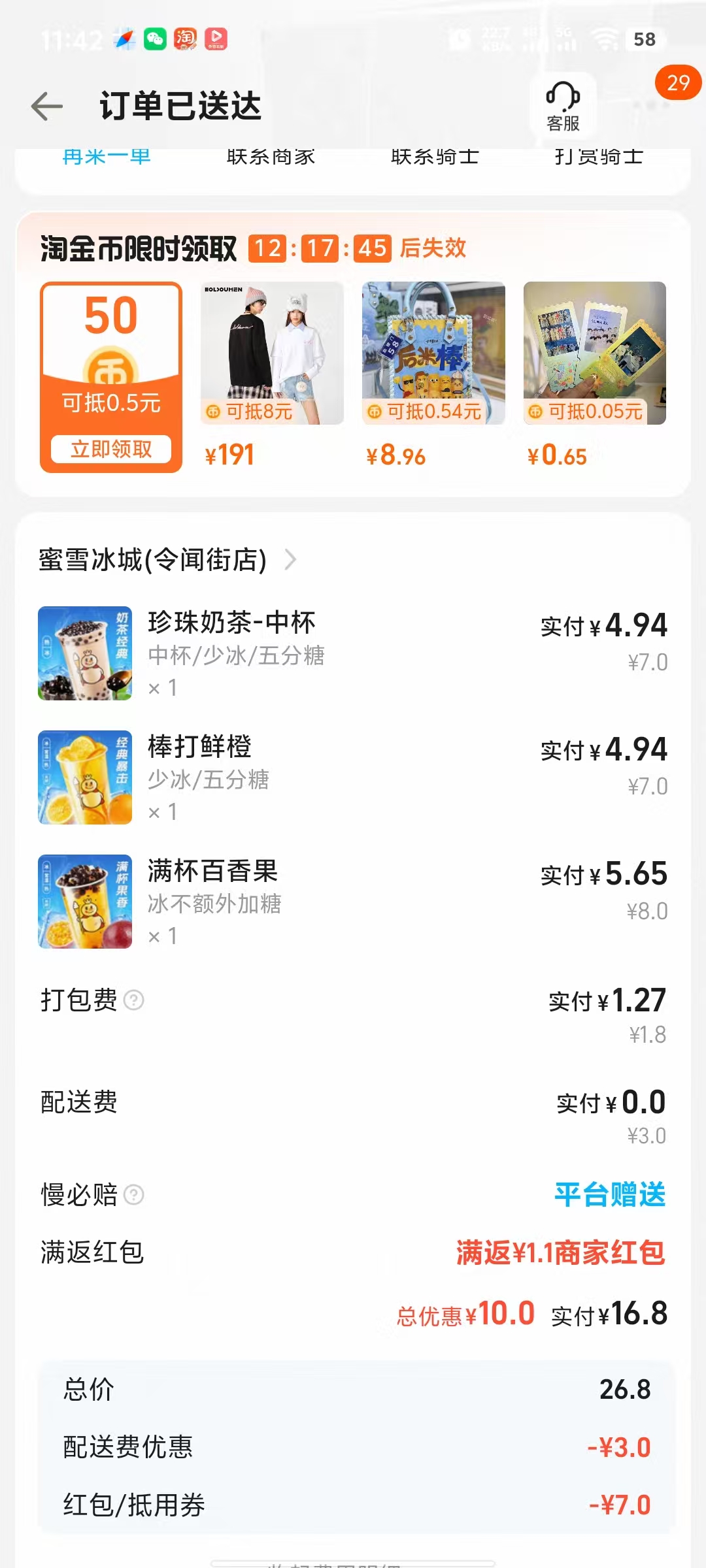Image resolution: width=706 pixels, height=1568 pixels.
Task: Open the 蜜雪冰城(令闻街店) store page
Action: click(x=167, y=560)
